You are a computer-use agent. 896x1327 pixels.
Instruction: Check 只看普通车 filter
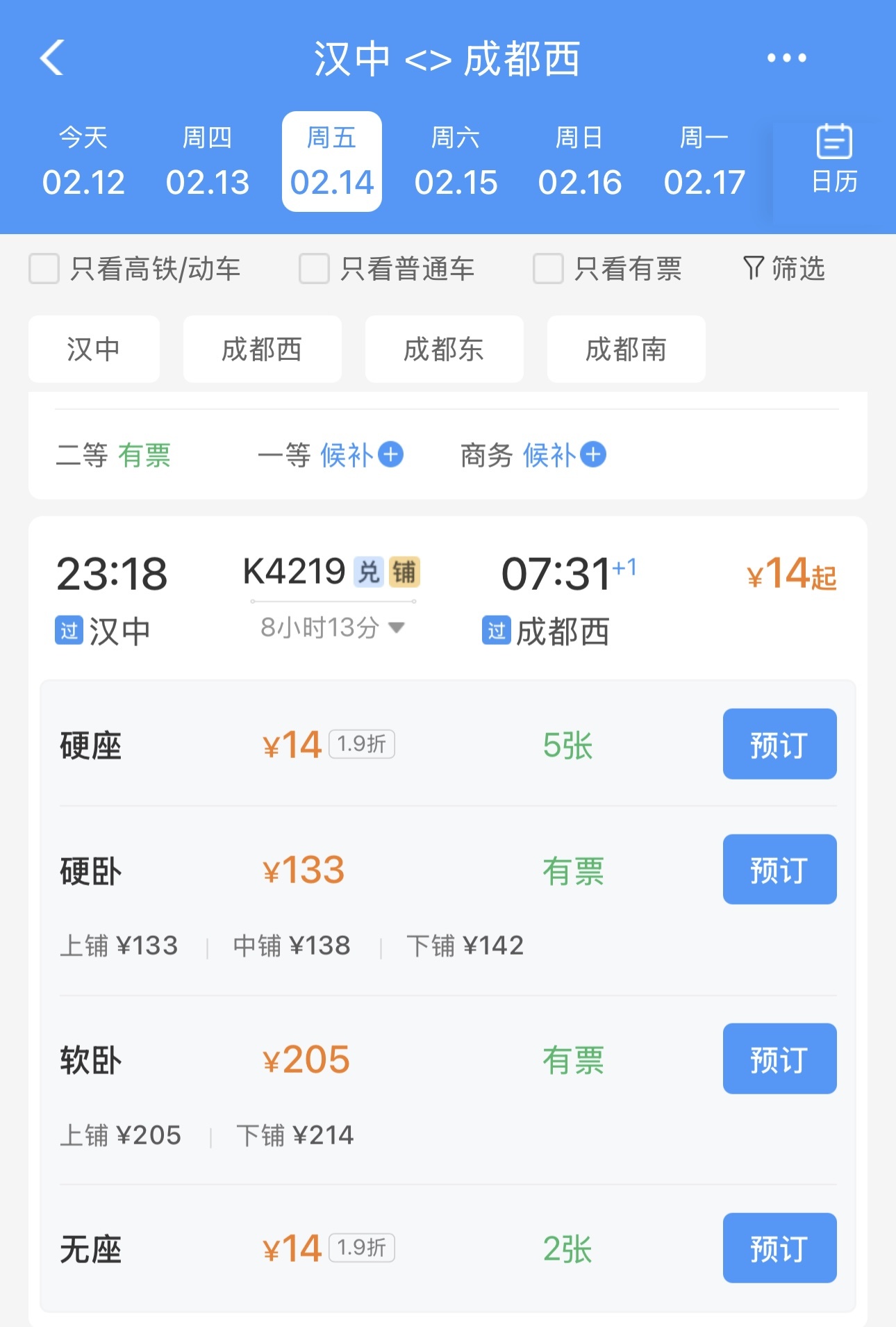314,269
